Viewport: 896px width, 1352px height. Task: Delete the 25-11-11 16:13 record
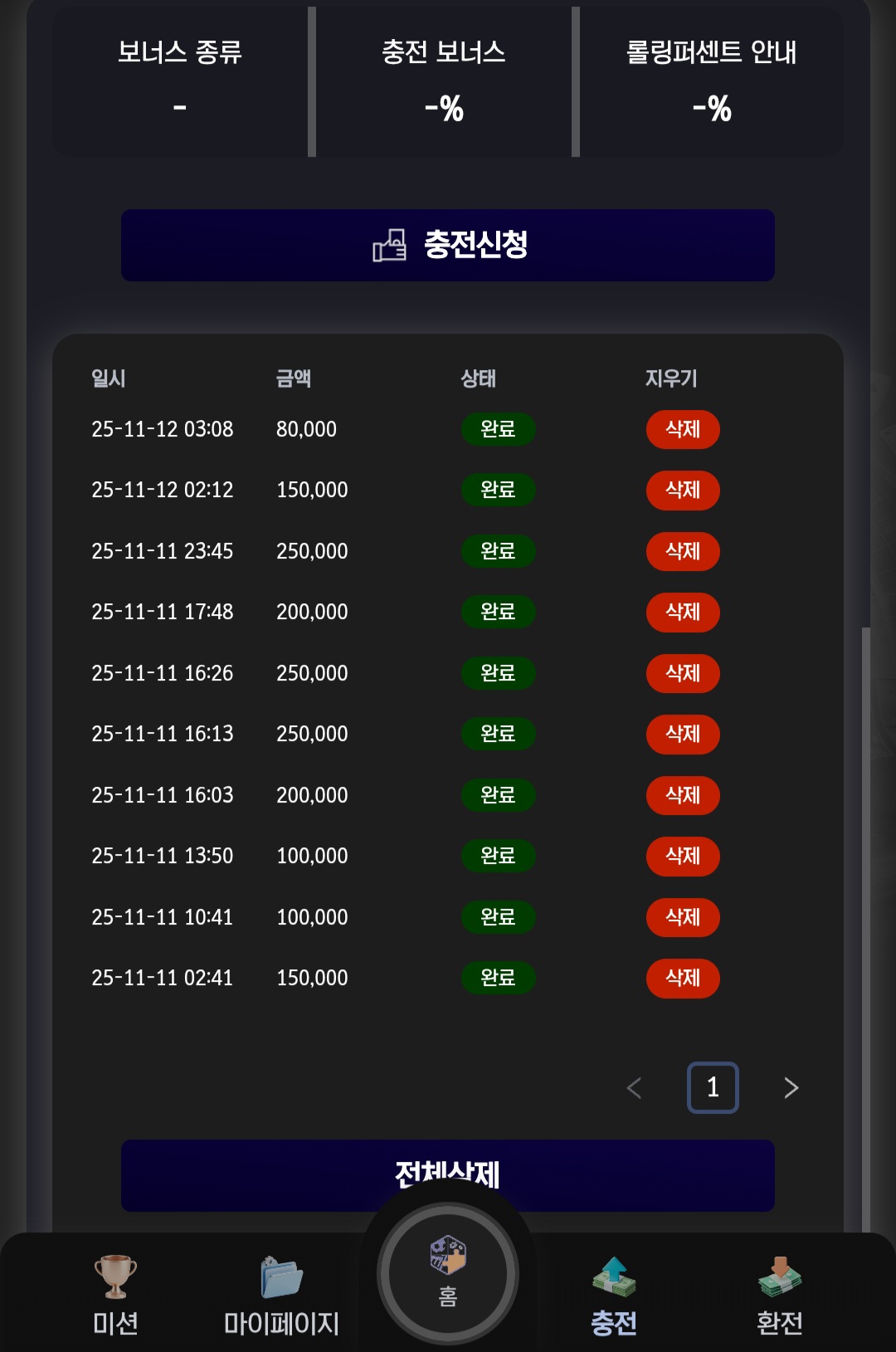click(682, 735)
